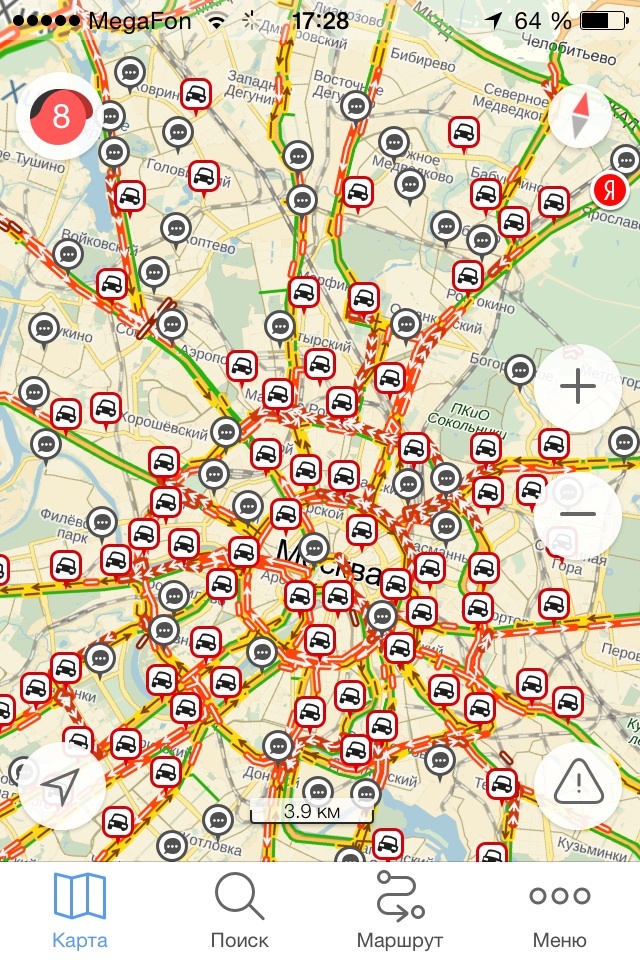The image size is (640, 960).
Task: Switch to the Карта tab
Action: pos(80,910)
